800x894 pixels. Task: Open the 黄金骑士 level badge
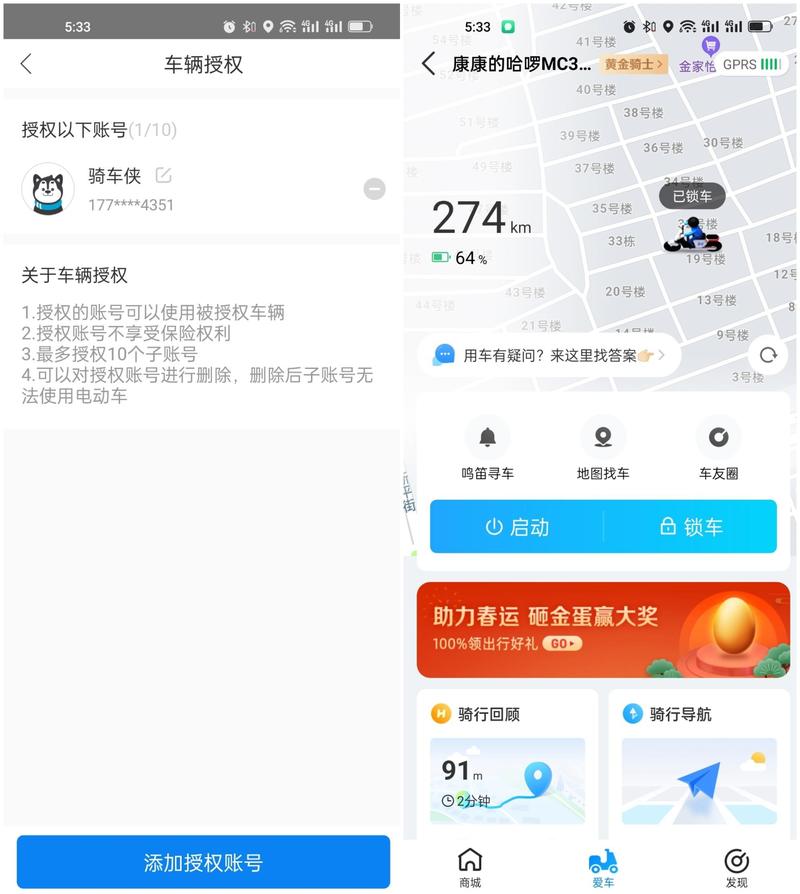point(634,64)
